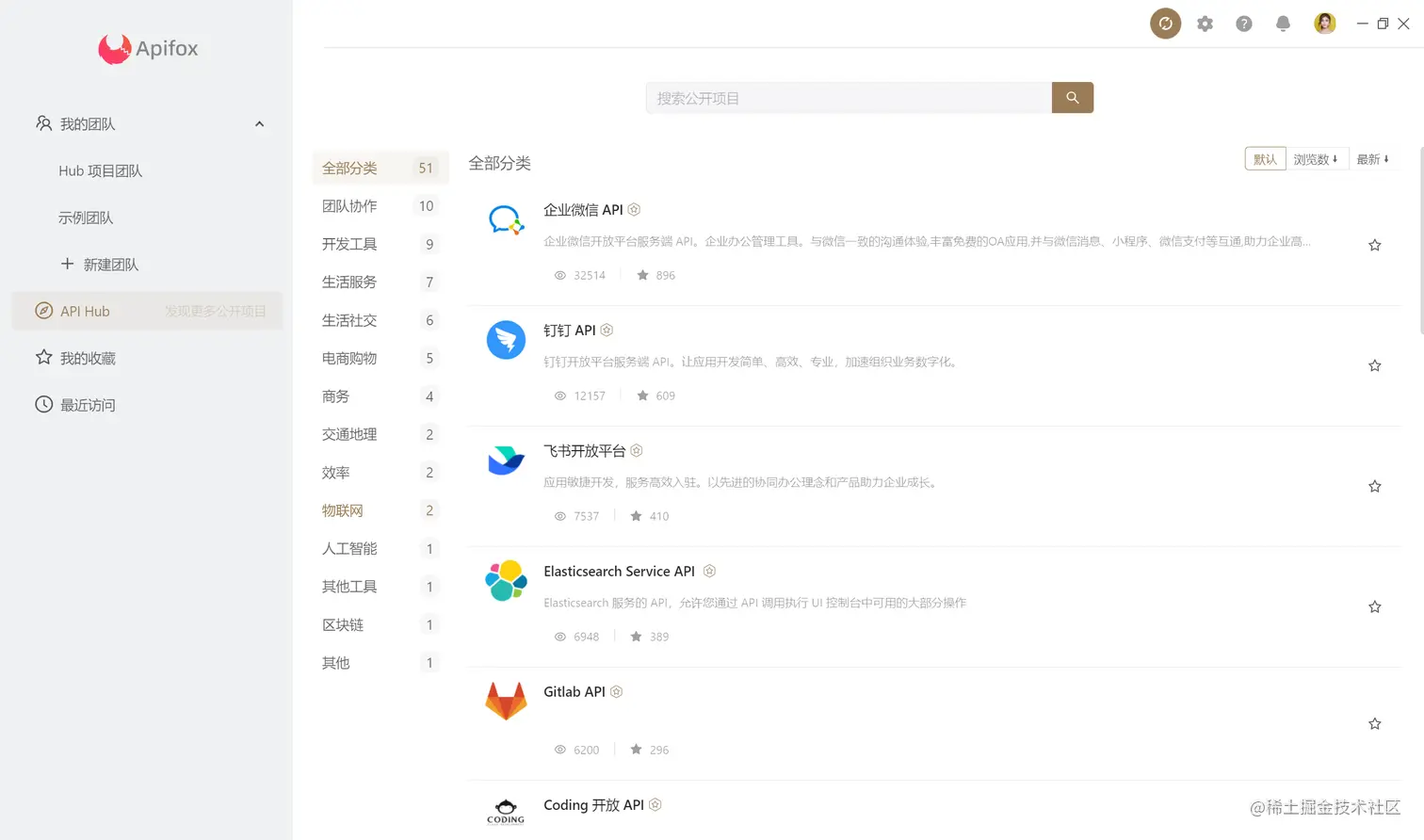Select the 物联网 category
Viewport: 1424px width, 840px height.
(x=343, y=510)
